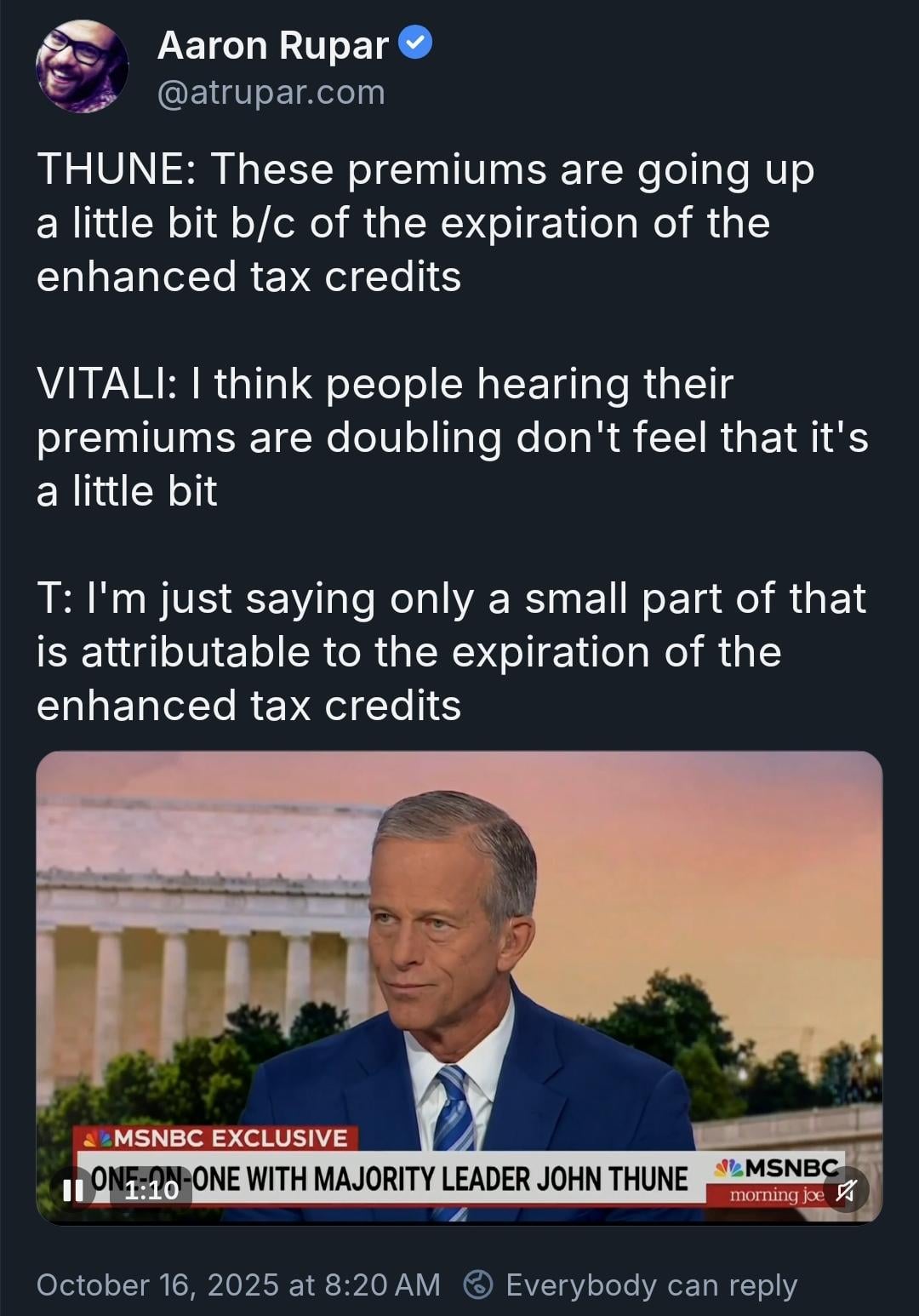
Task: Pause the MSNBC video
Action: click(x=74, y=1189)
